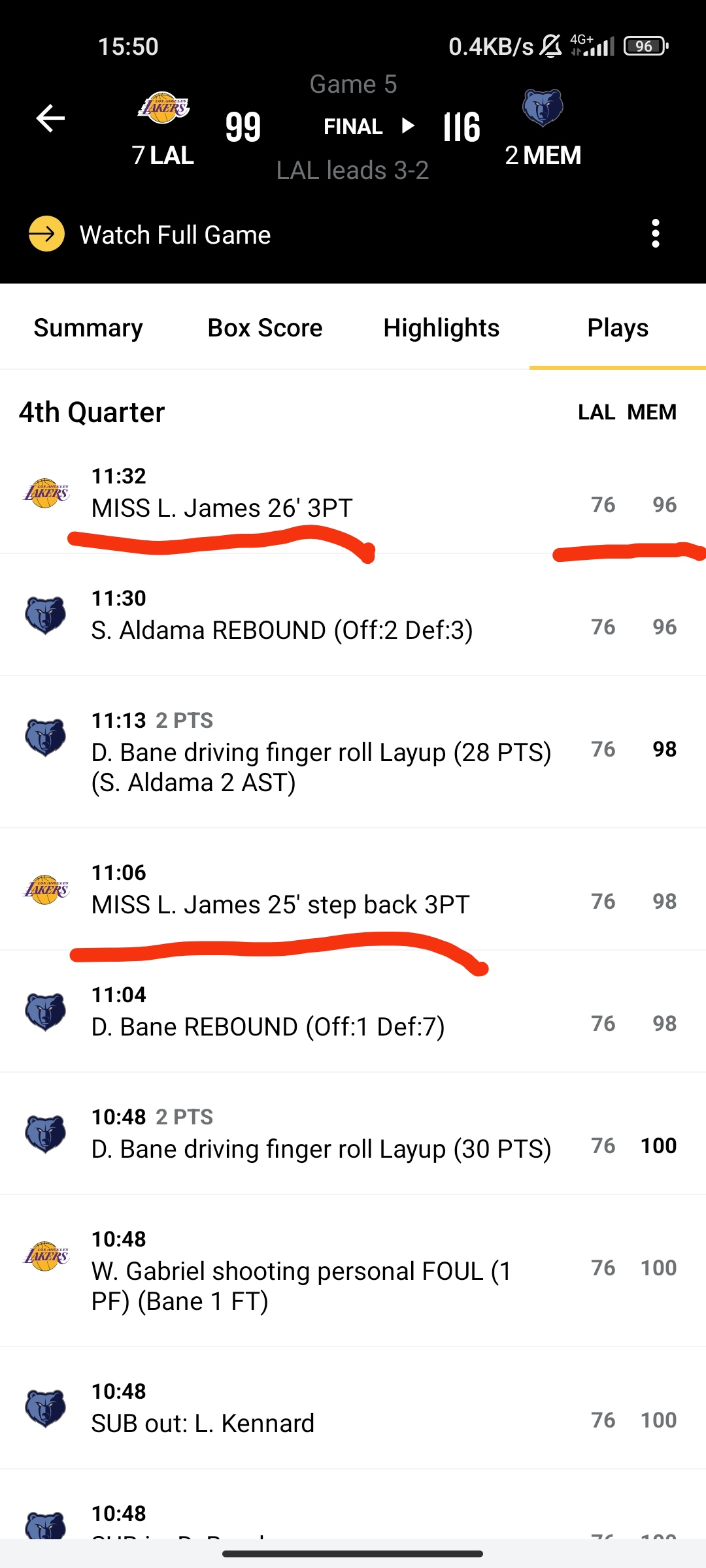Switch to the Summary tab
The width and height of the screenshot is (706, 1568).
pos(88,327)
